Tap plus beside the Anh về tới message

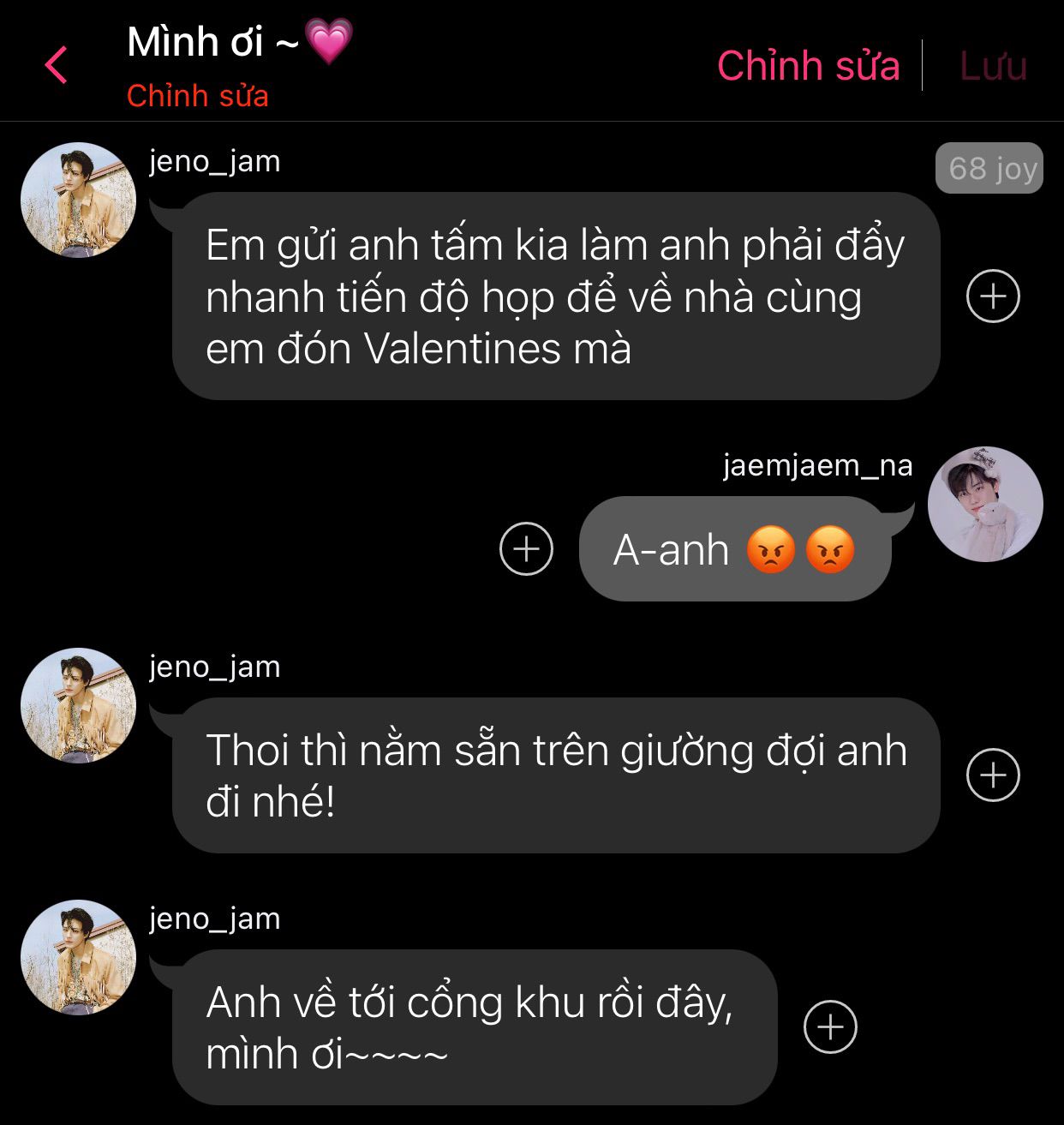click(x=830, y=1026)
